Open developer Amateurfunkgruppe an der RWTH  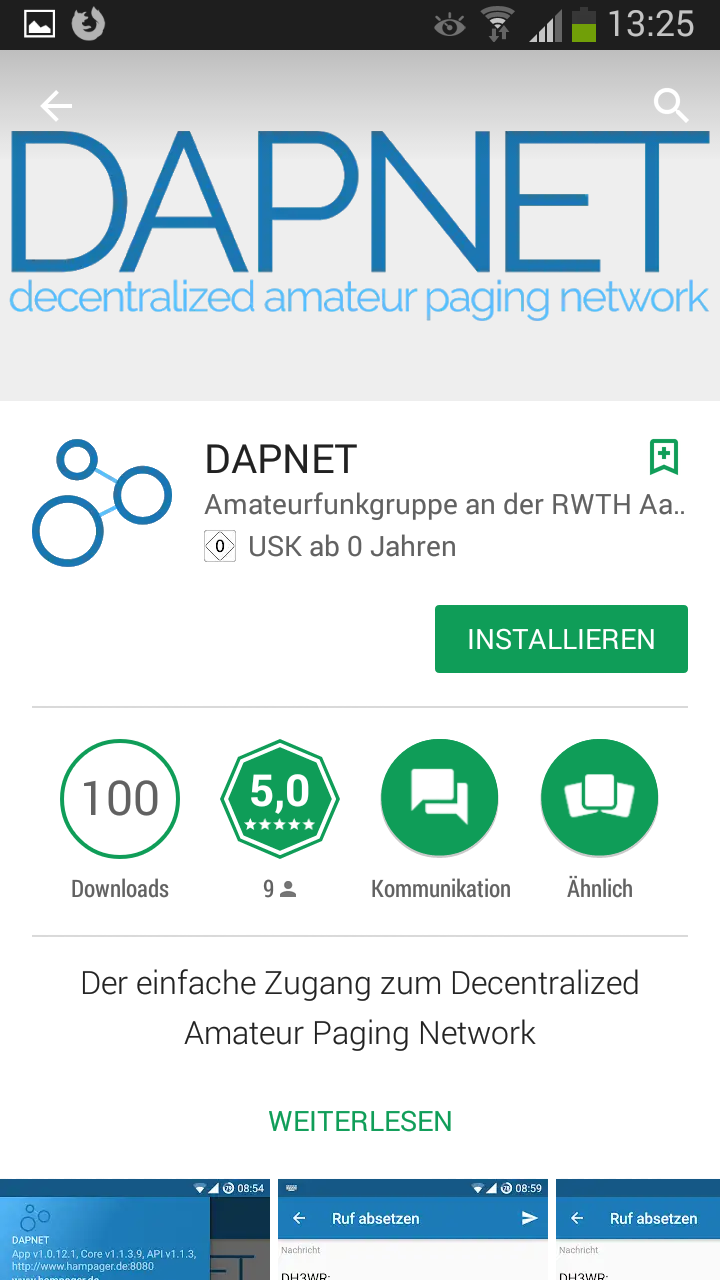click(x=445, y=504)
